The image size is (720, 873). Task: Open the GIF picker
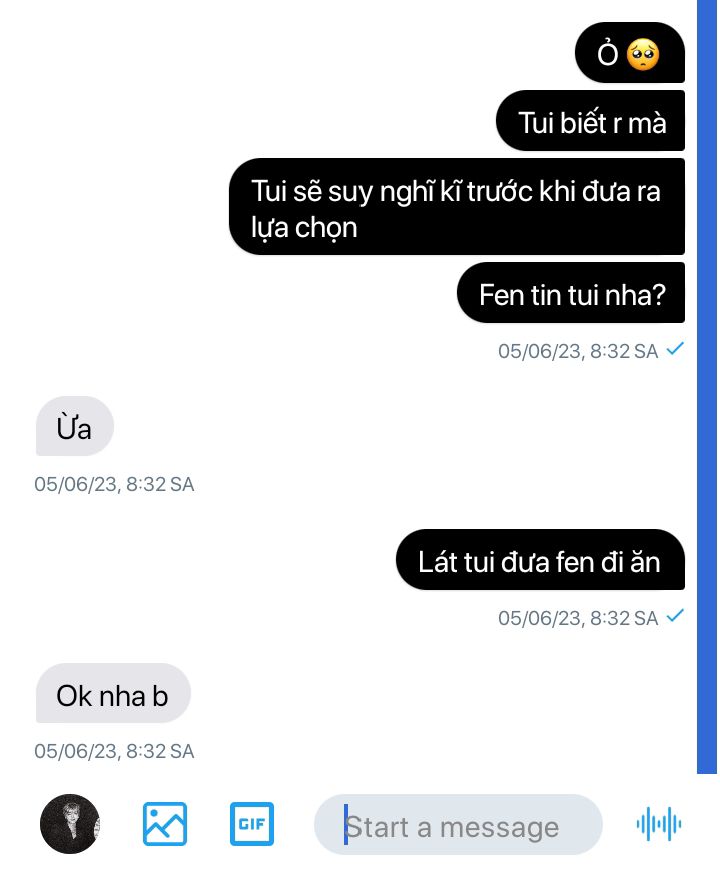point(251,825)
